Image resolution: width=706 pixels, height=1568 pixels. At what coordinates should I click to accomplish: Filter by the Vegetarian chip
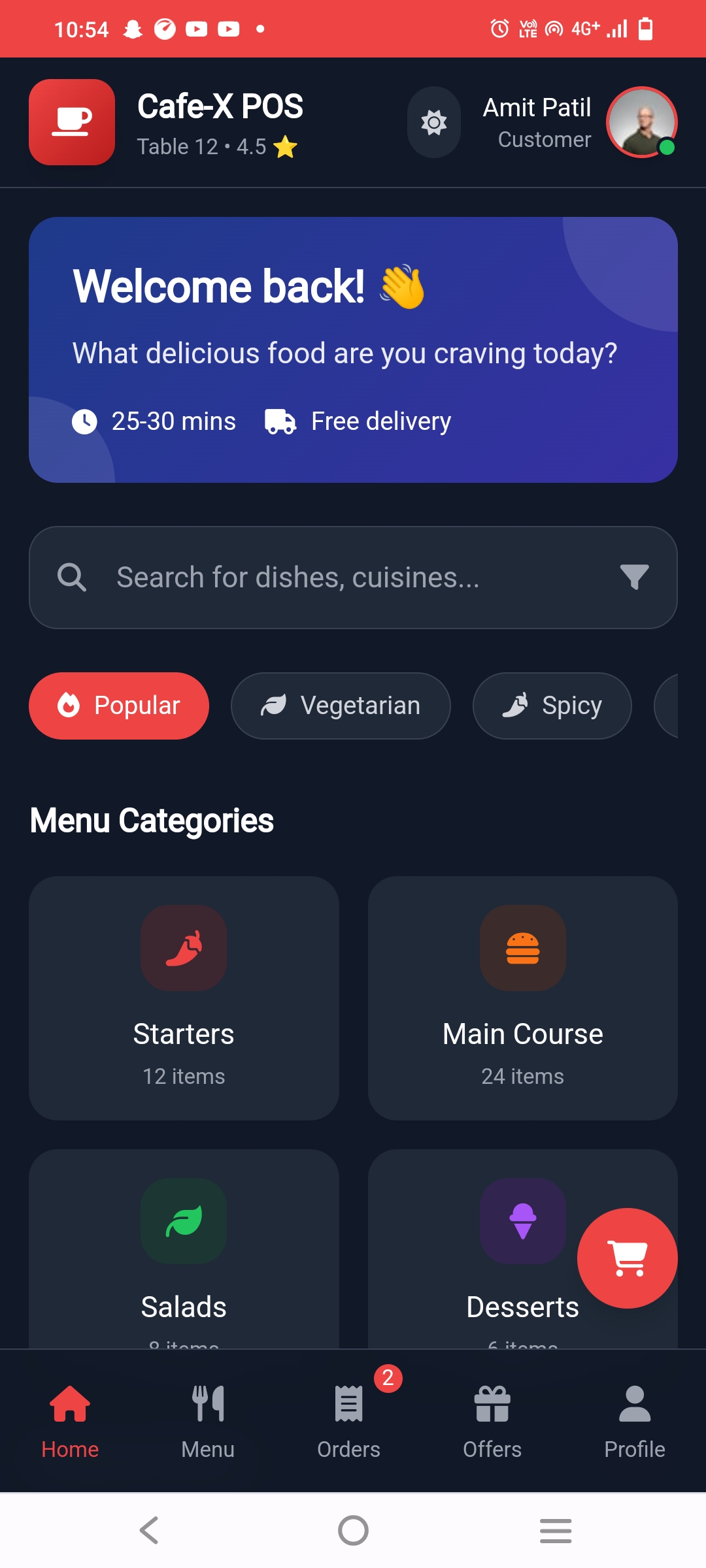point(341,706)
